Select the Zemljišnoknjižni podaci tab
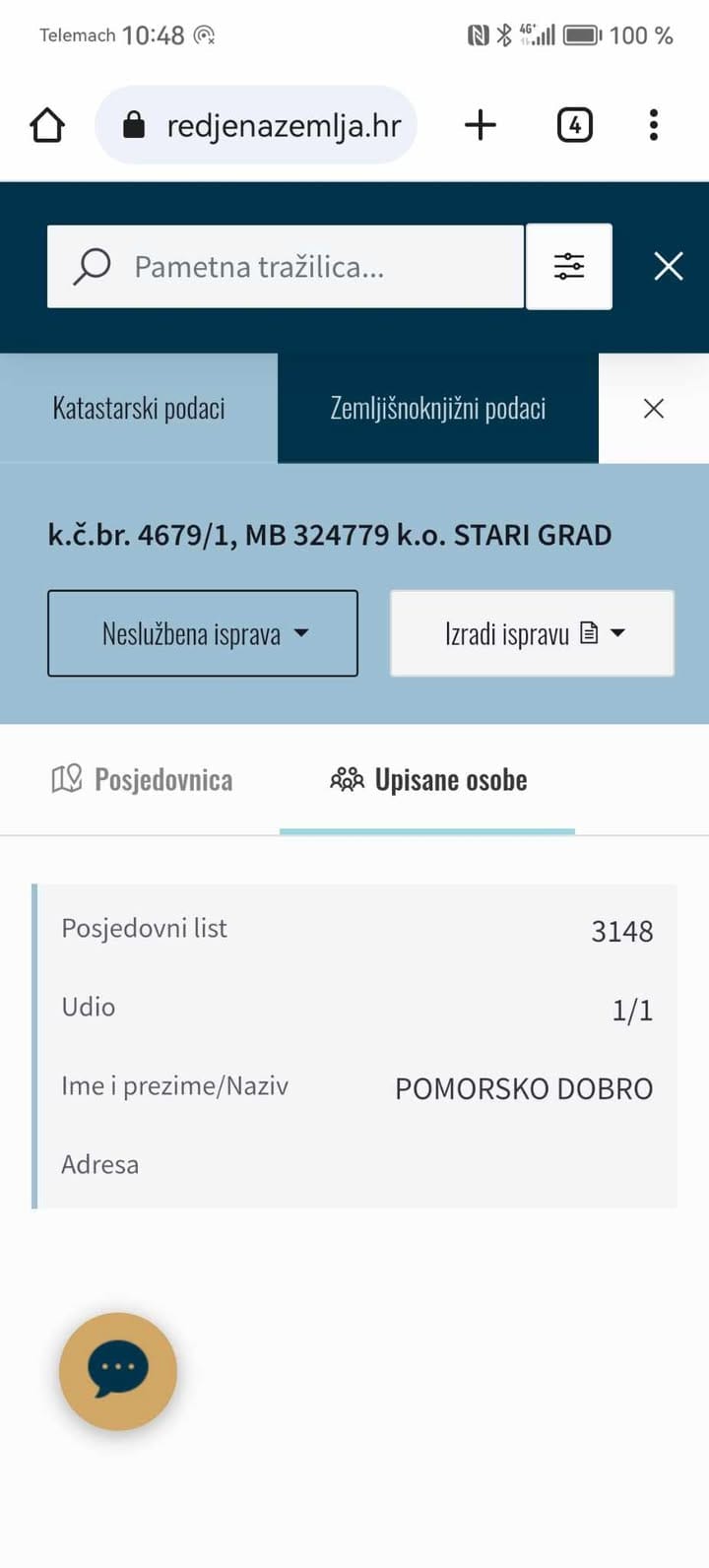Screen dimensions: 709x1568 point(438,408)
